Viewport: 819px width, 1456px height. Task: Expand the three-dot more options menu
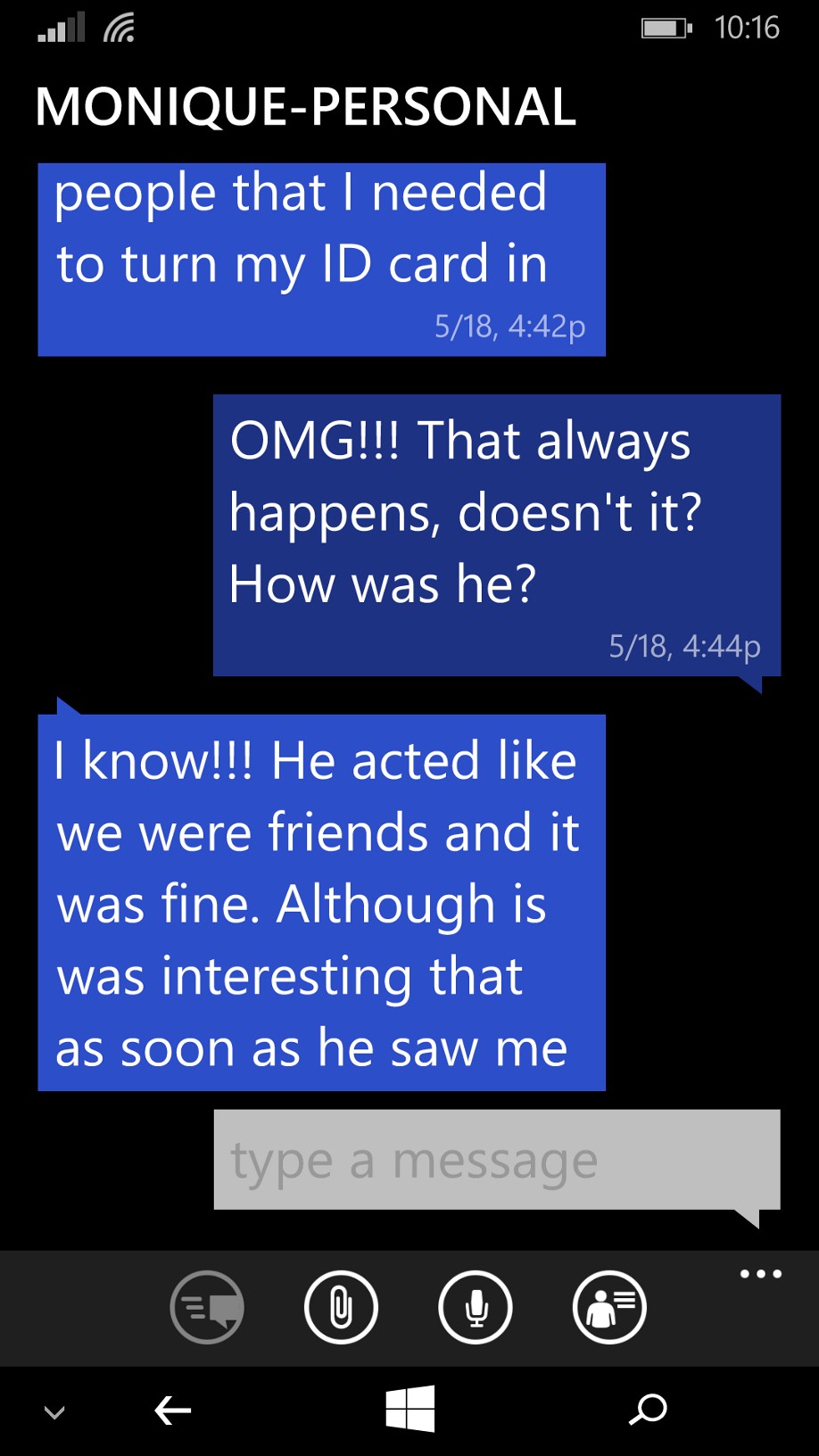[760, 1274]
